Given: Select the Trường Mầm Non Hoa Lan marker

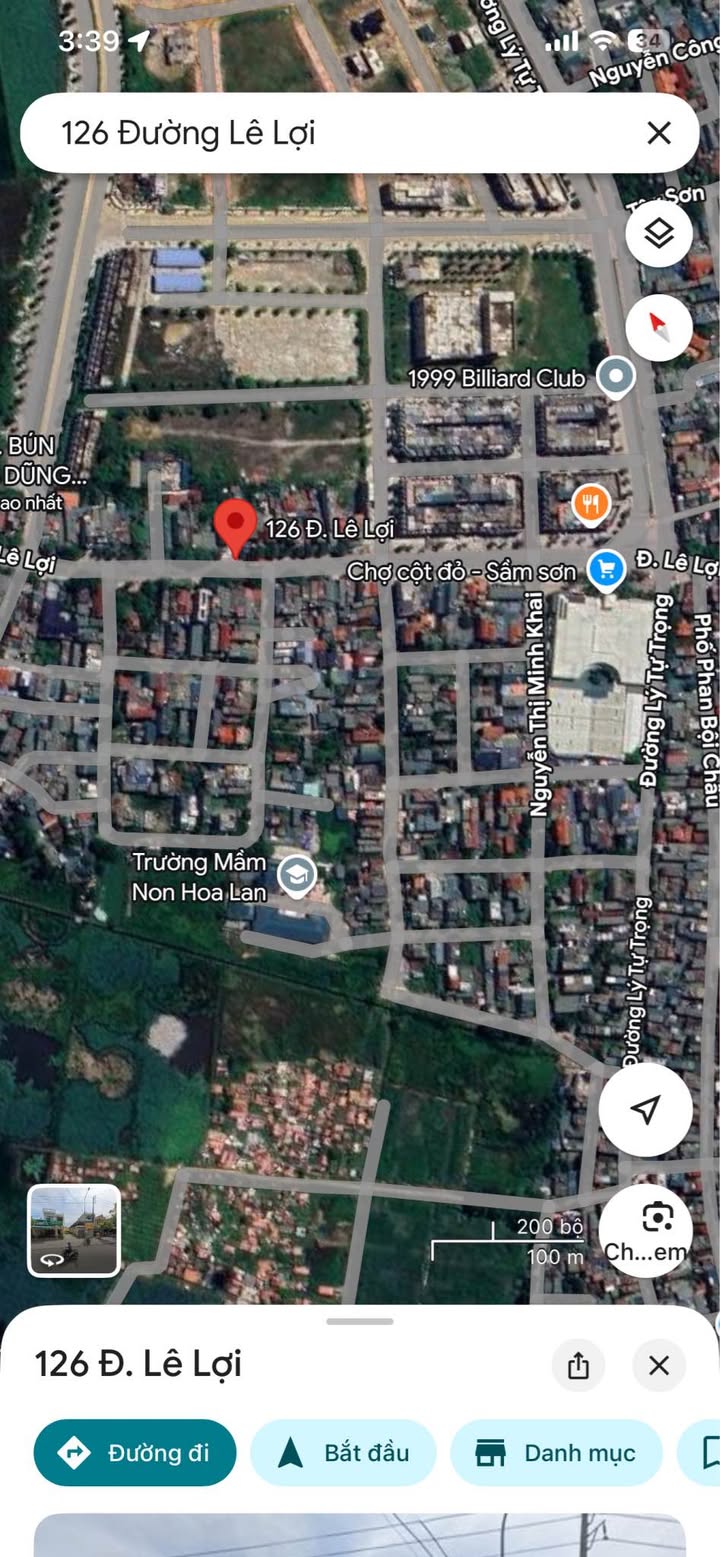Looking at the screenshot, I should coord(296,876).
